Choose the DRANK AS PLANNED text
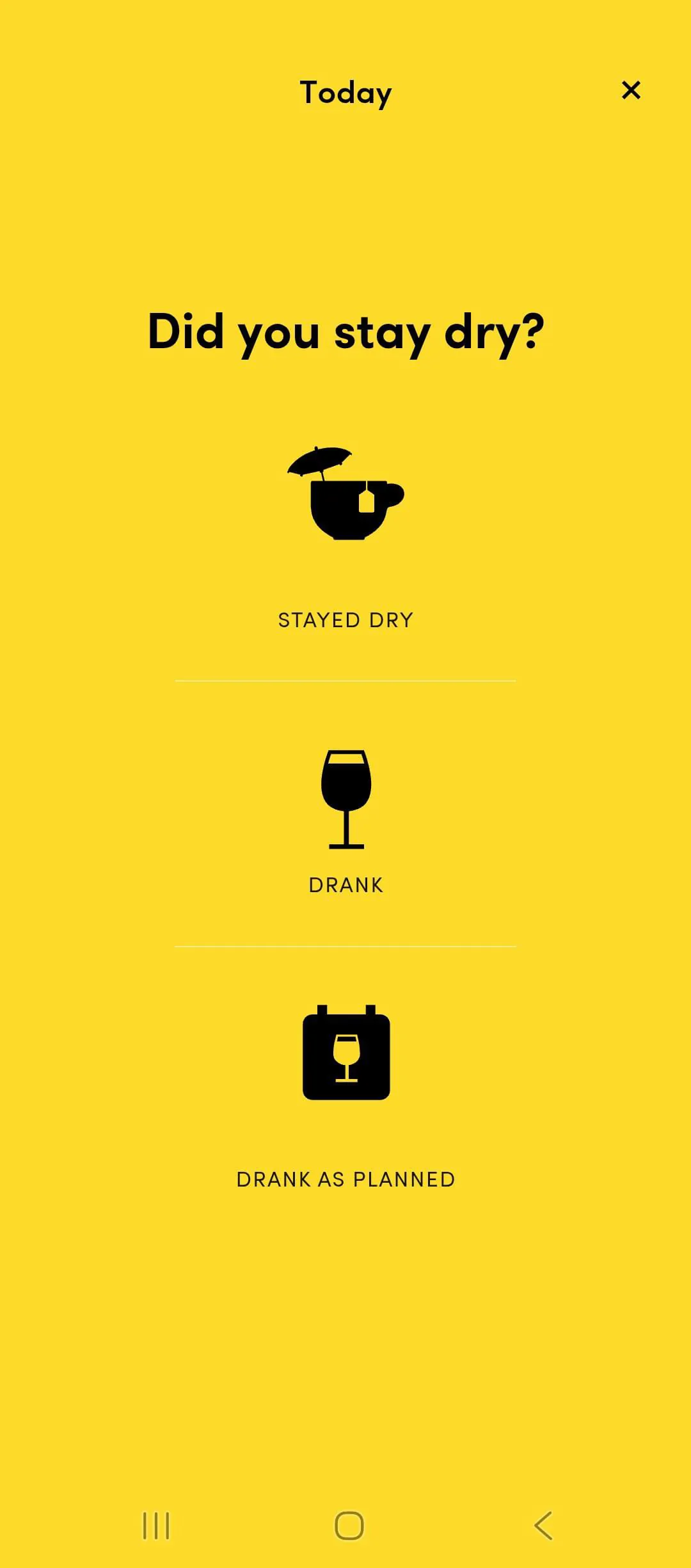This screenshot has width=691, height=1568. (345, 1179)
